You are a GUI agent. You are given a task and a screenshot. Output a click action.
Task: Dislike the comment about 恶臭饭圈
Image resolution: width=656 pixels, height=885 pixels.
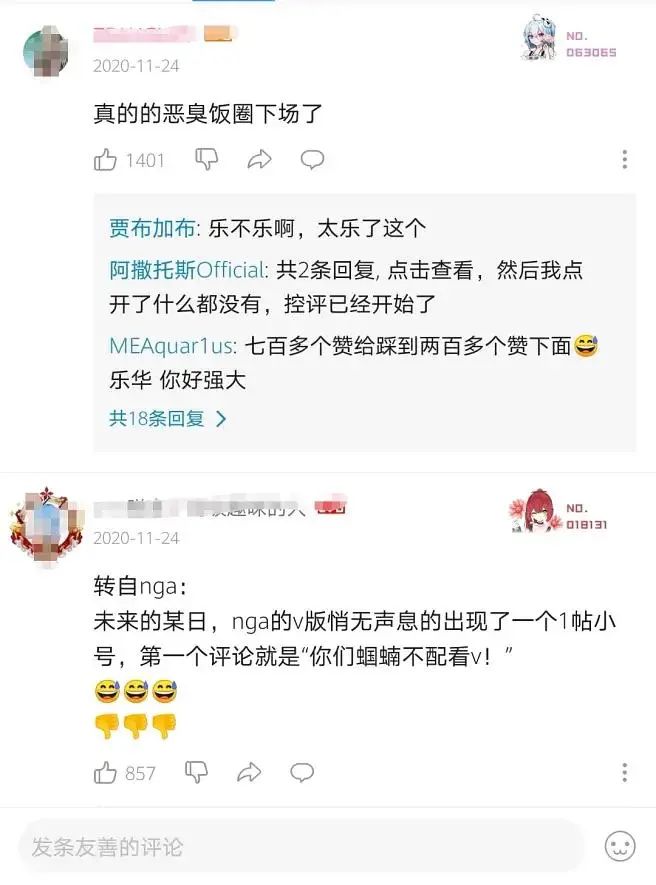(x=207, y=160)
